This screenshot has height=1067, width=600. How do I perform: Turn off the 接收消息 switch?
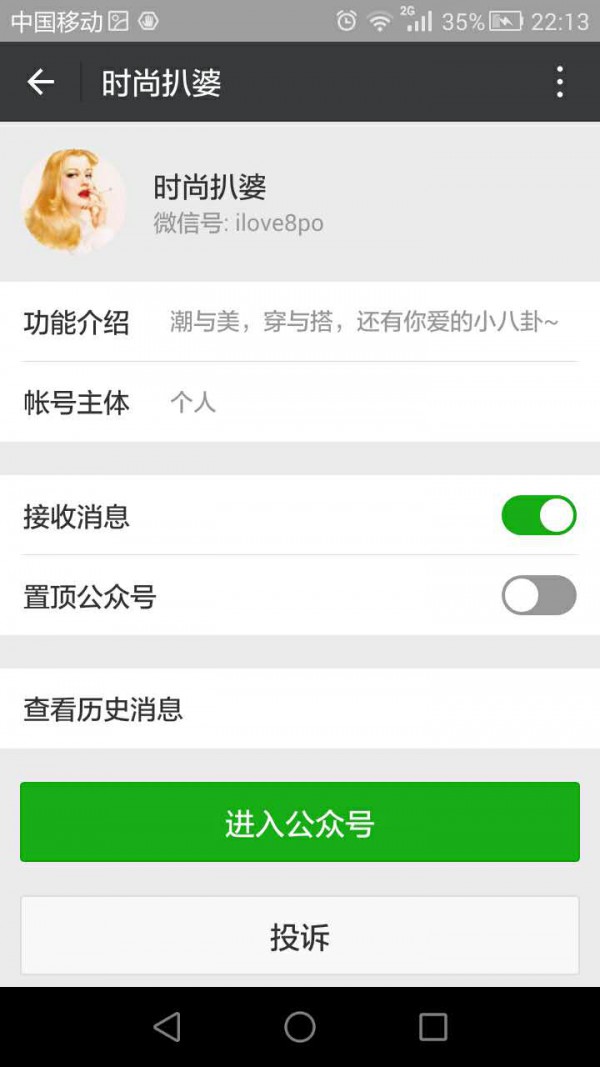(x=539, y=515)
